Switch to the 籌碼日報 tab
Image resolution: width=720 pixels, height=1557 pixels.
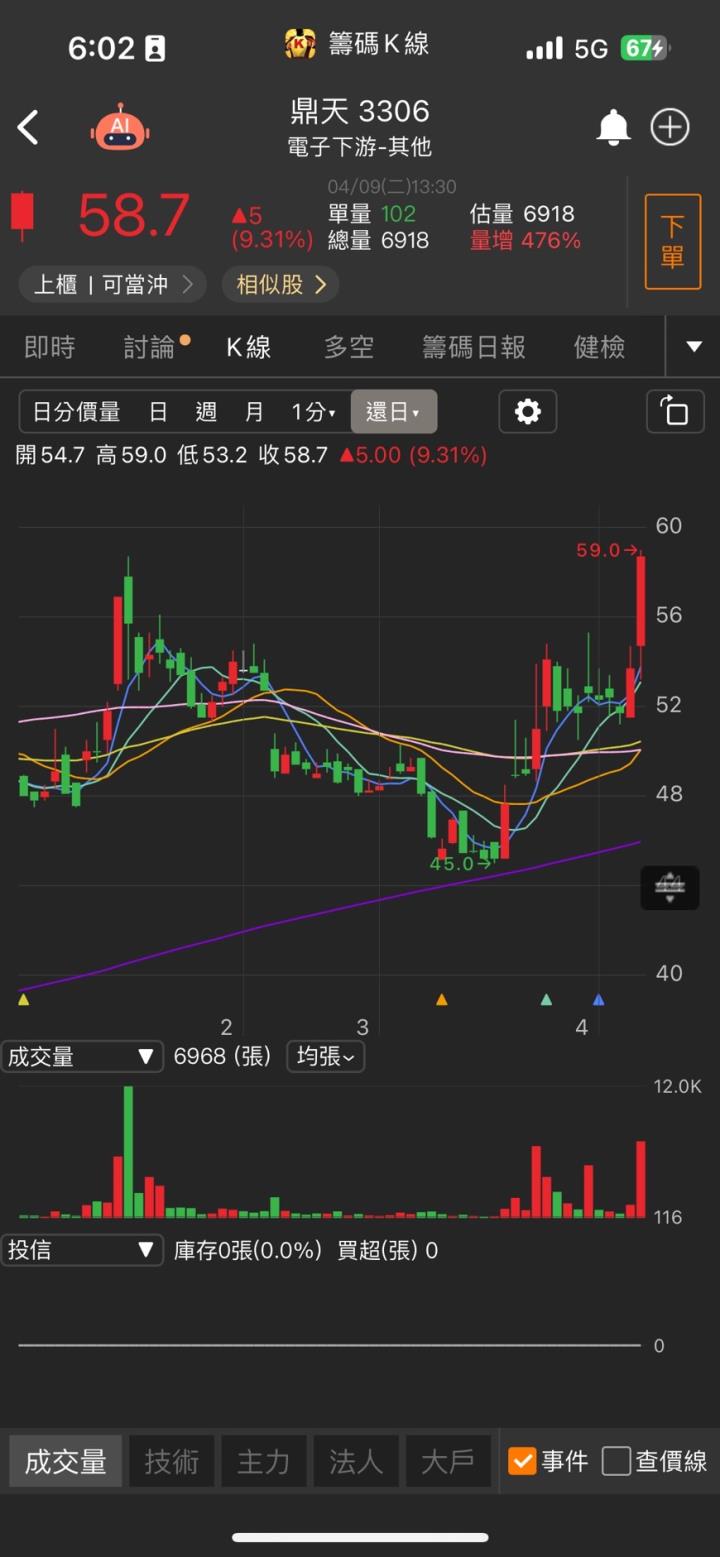[473, 347]
